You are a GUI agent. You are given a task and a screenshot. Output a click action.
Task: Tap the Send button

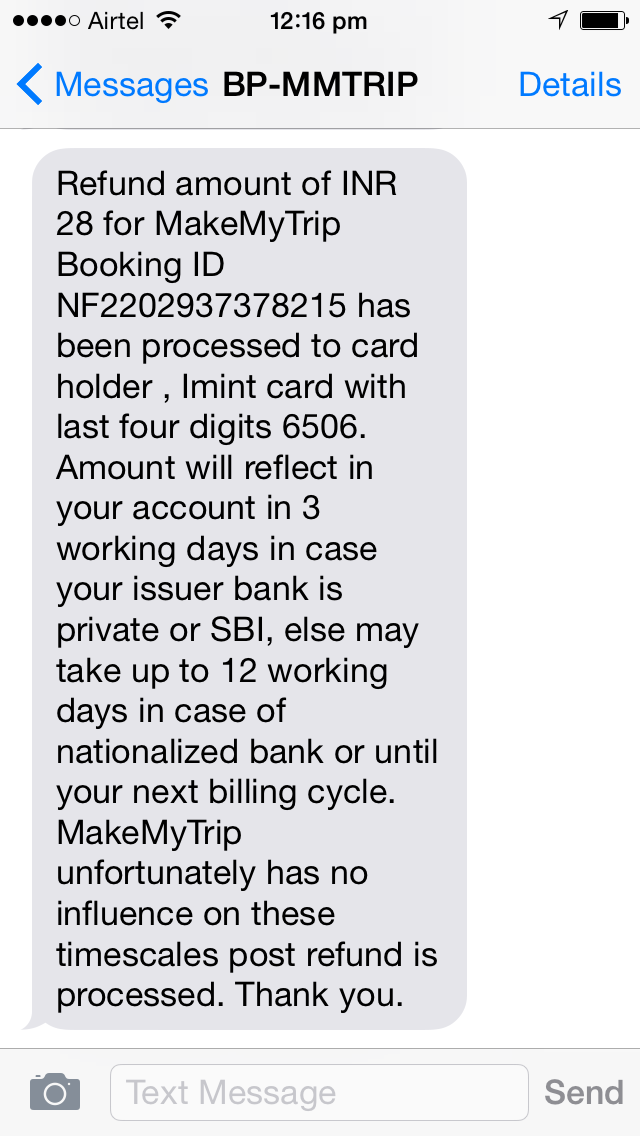coord(584,1092)
